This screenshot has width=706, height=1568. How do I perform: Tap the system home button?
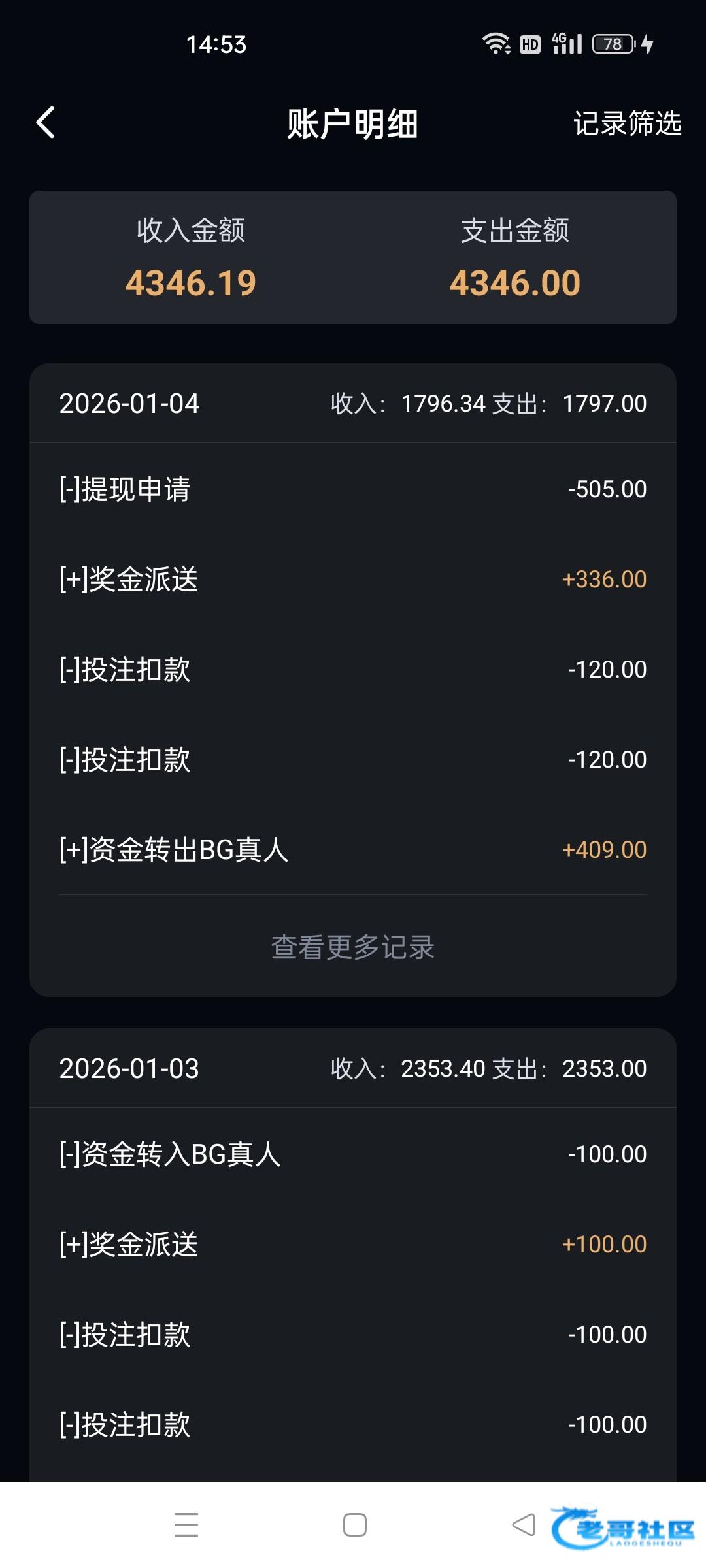click(x=354, y=1525)
